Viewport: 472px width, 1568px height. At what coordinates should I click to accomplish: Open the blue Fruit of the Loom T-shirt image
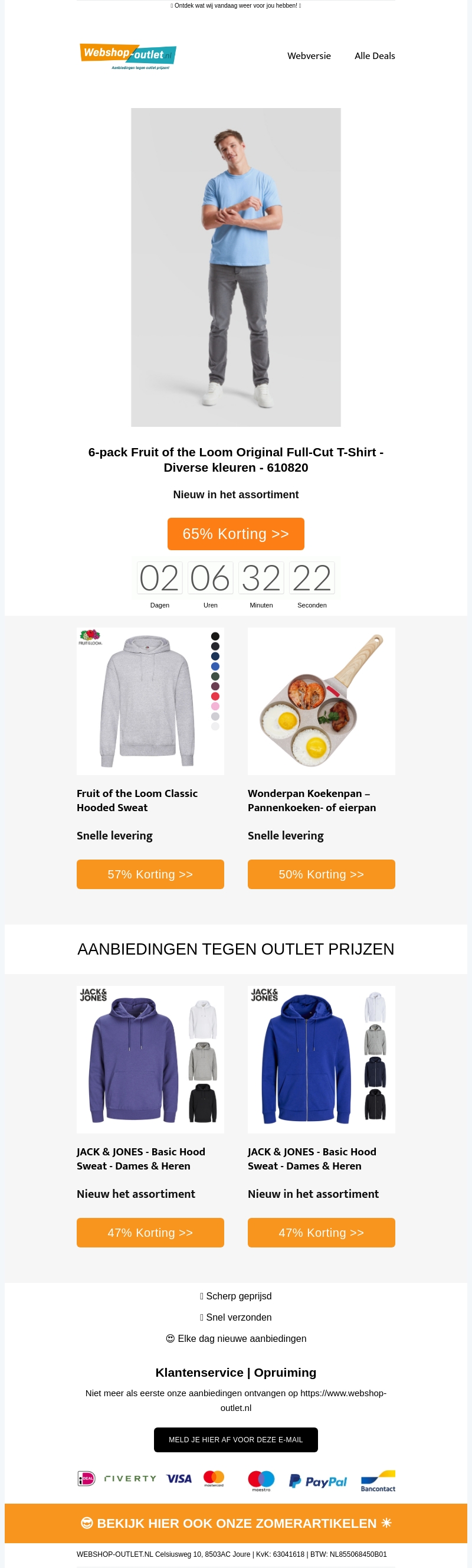235,267
